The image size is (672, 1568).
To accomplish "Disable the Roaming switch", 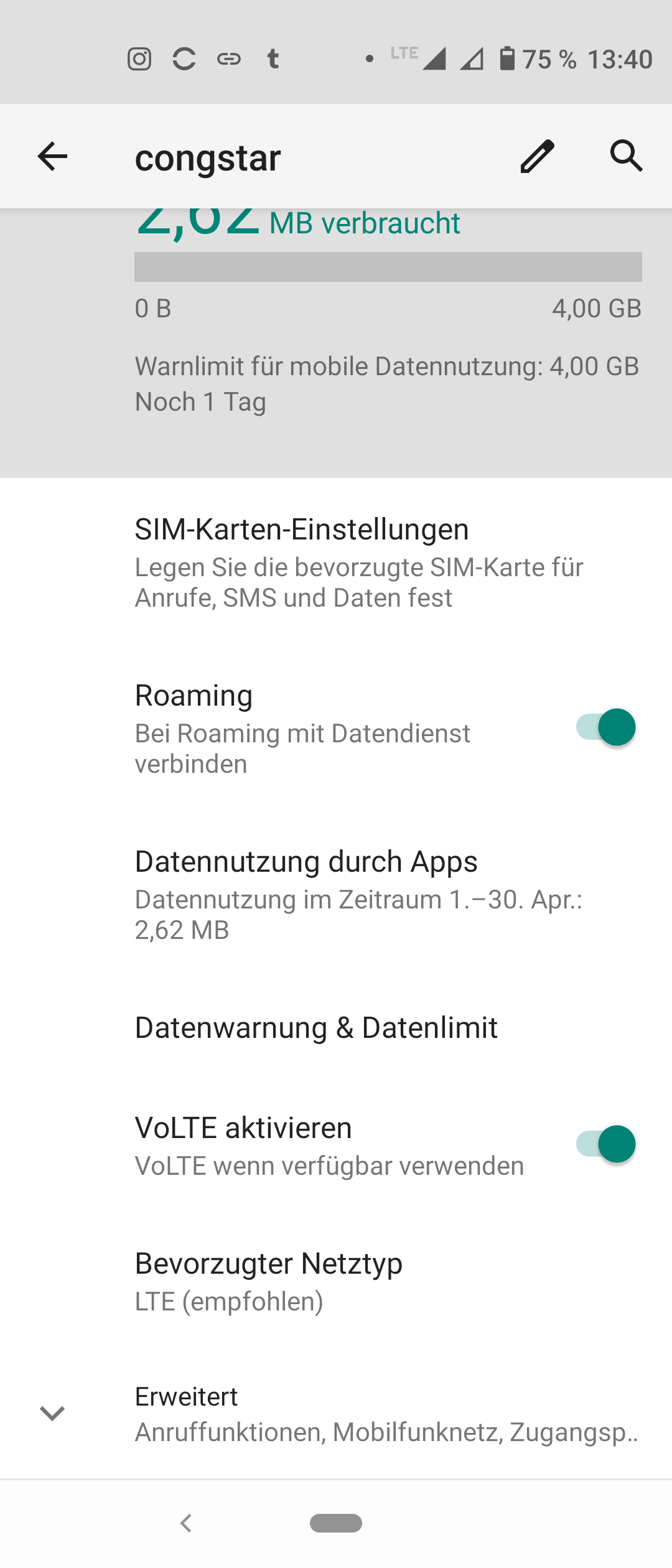I will [606, 727].
